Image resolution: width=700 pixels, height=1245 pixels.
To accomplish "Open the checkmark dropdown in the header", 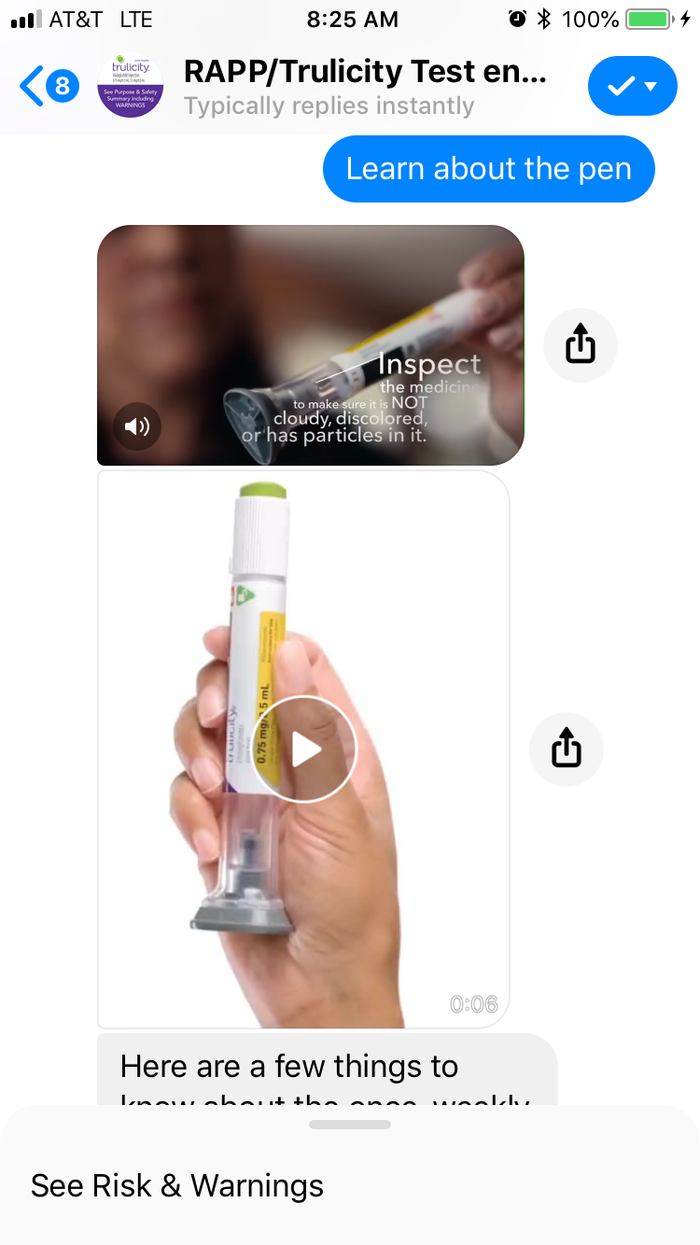I will 632,86.
